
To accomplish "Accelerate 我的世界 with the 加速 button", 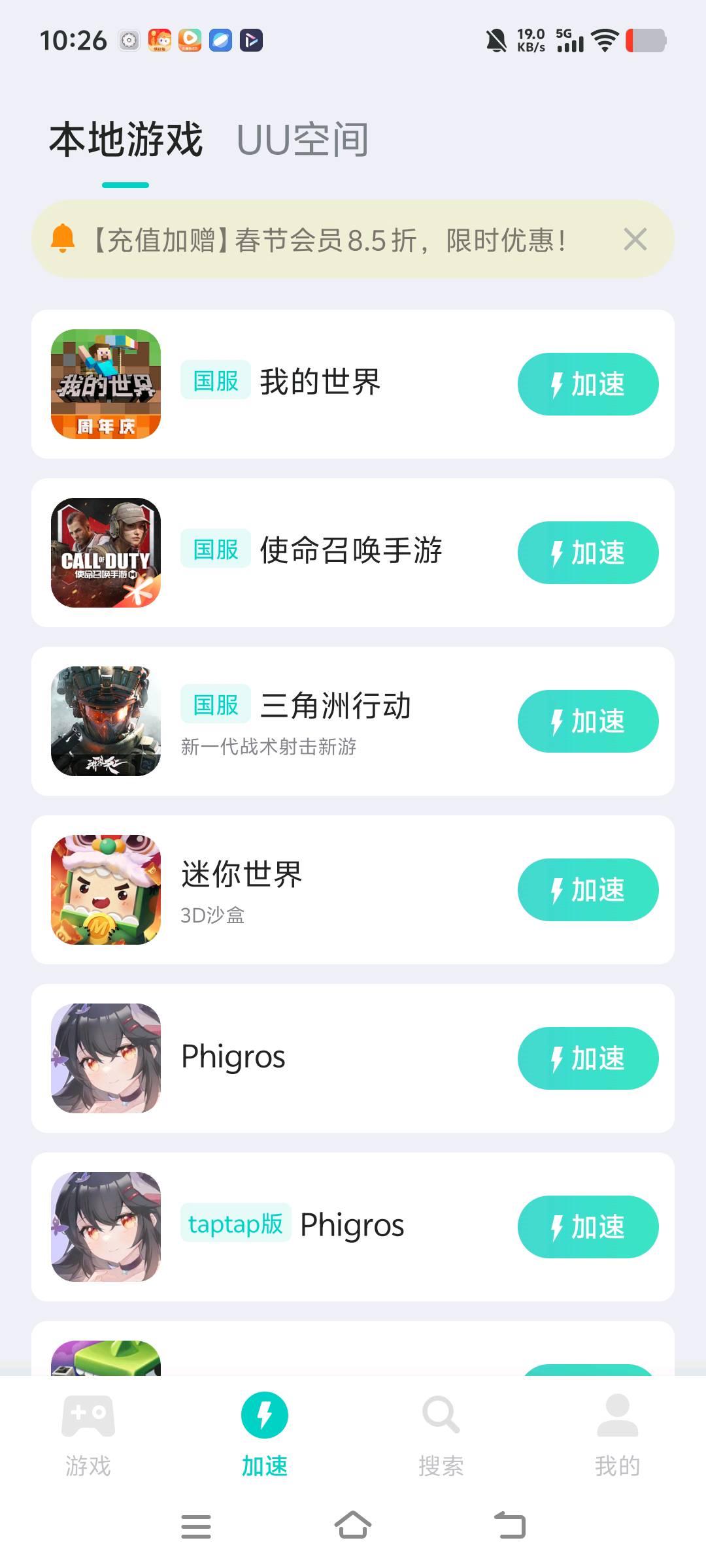I will [588, 384].
